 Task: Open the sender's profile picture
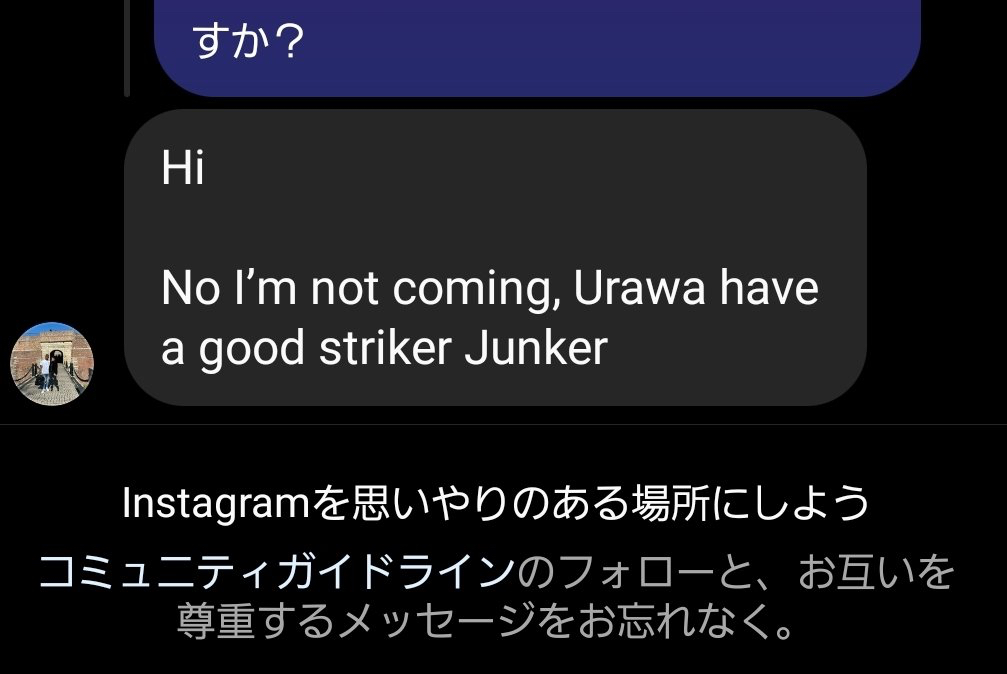52,364
